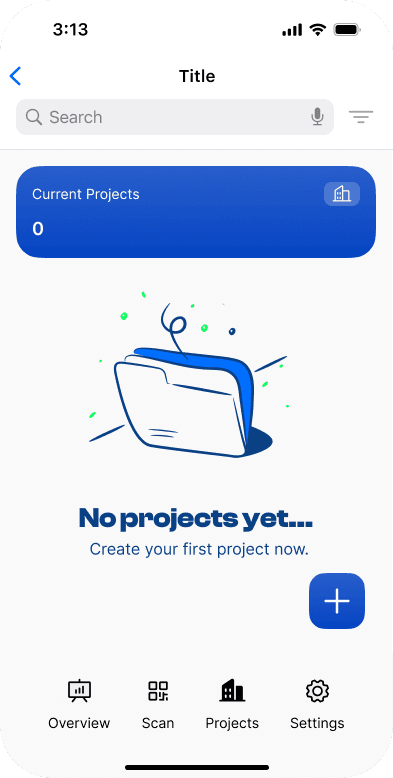
Task: Switch to the Overview tab
Action: pos(79,705)
